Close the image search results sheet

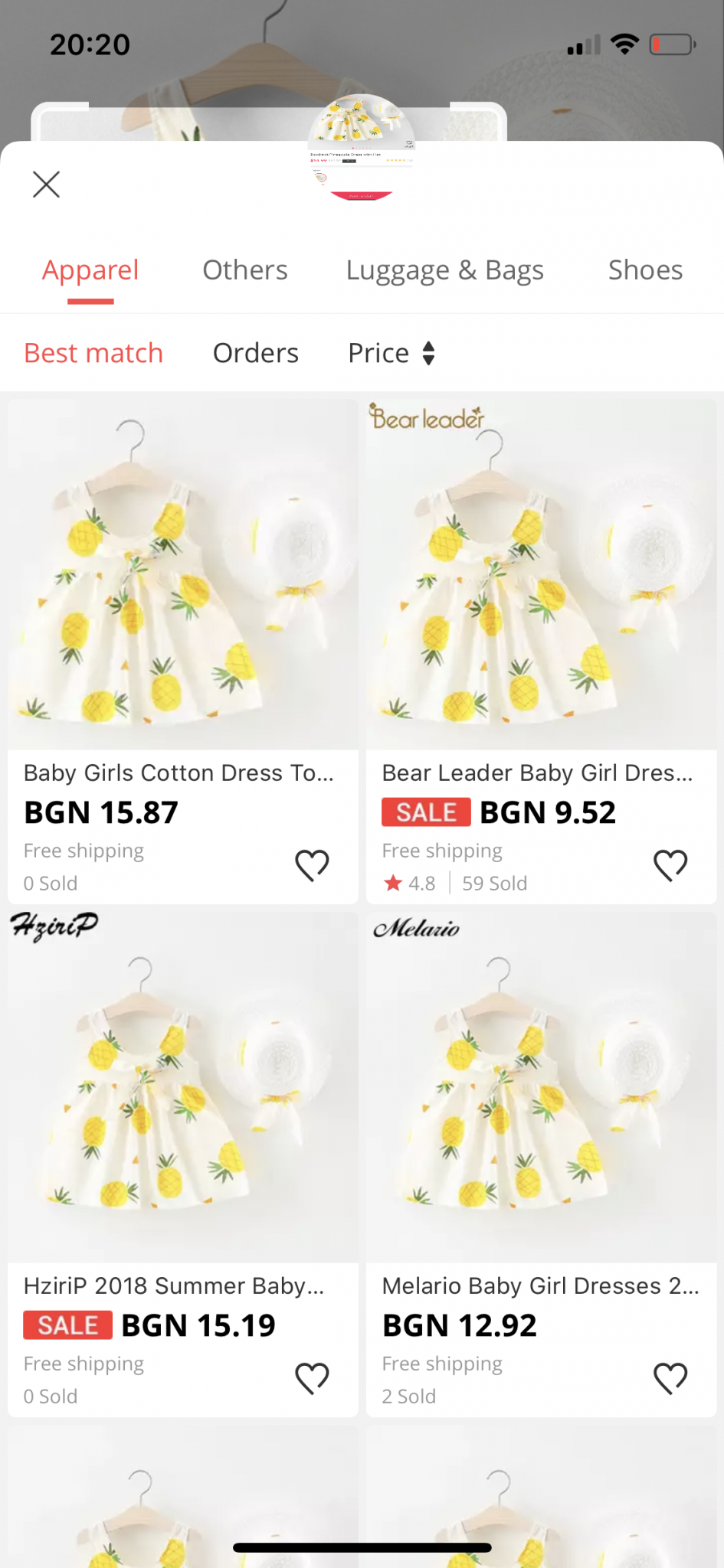click(x=47, y=185)
